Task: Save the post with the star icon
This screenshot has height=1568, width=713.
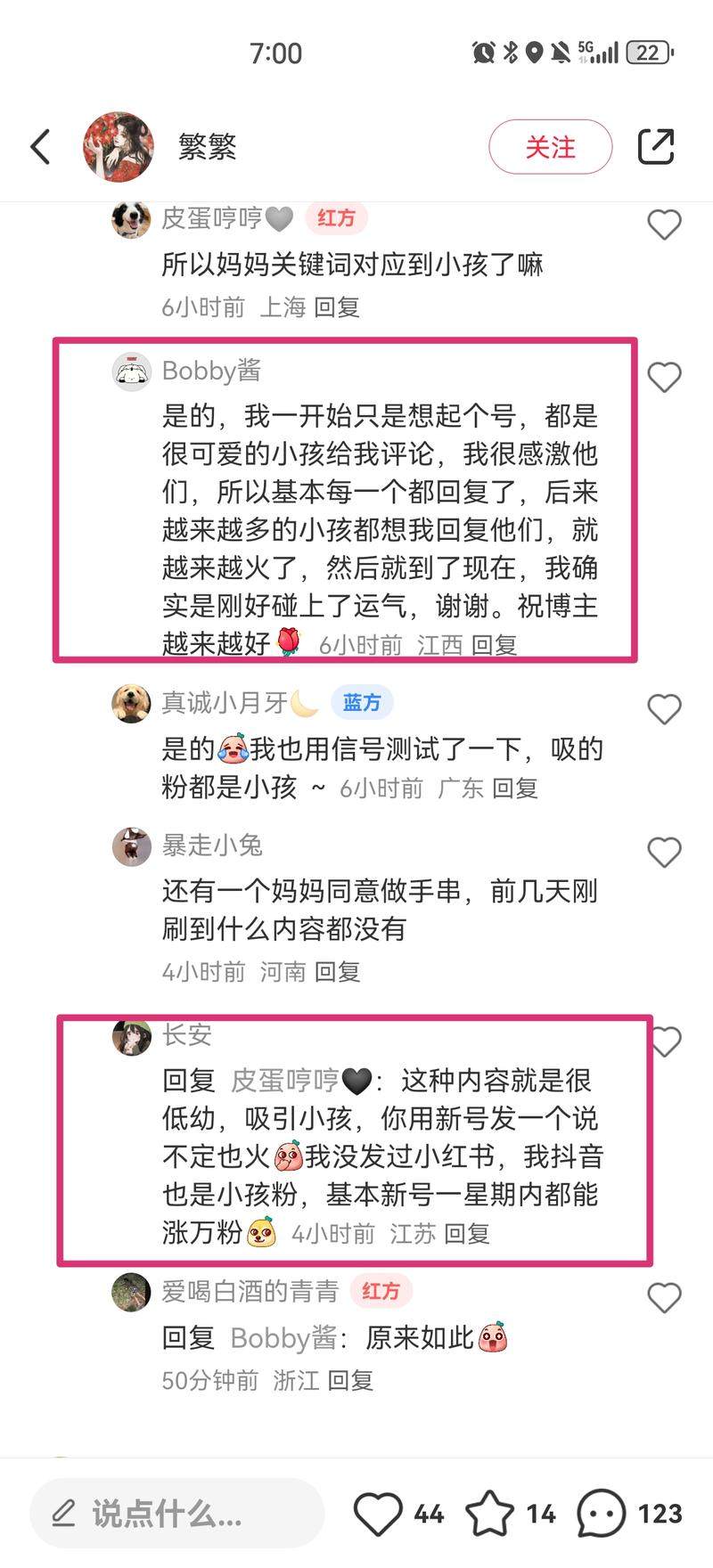Action: (x=490, y=1513)
